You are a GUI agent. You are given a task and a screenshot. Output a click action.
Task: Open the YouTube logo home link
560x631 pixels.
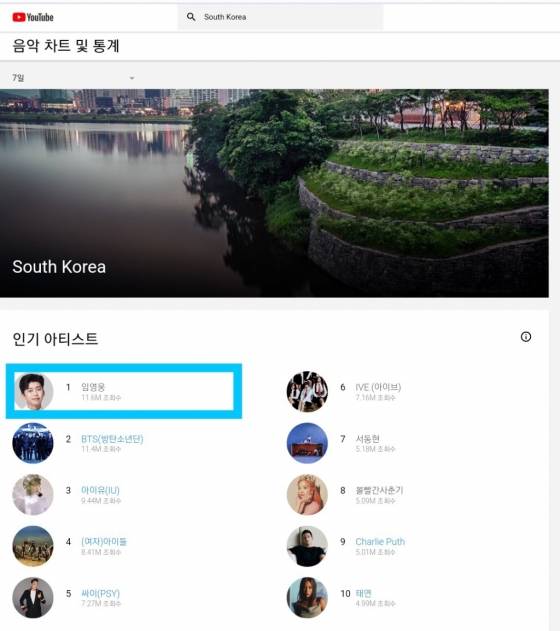33,17
